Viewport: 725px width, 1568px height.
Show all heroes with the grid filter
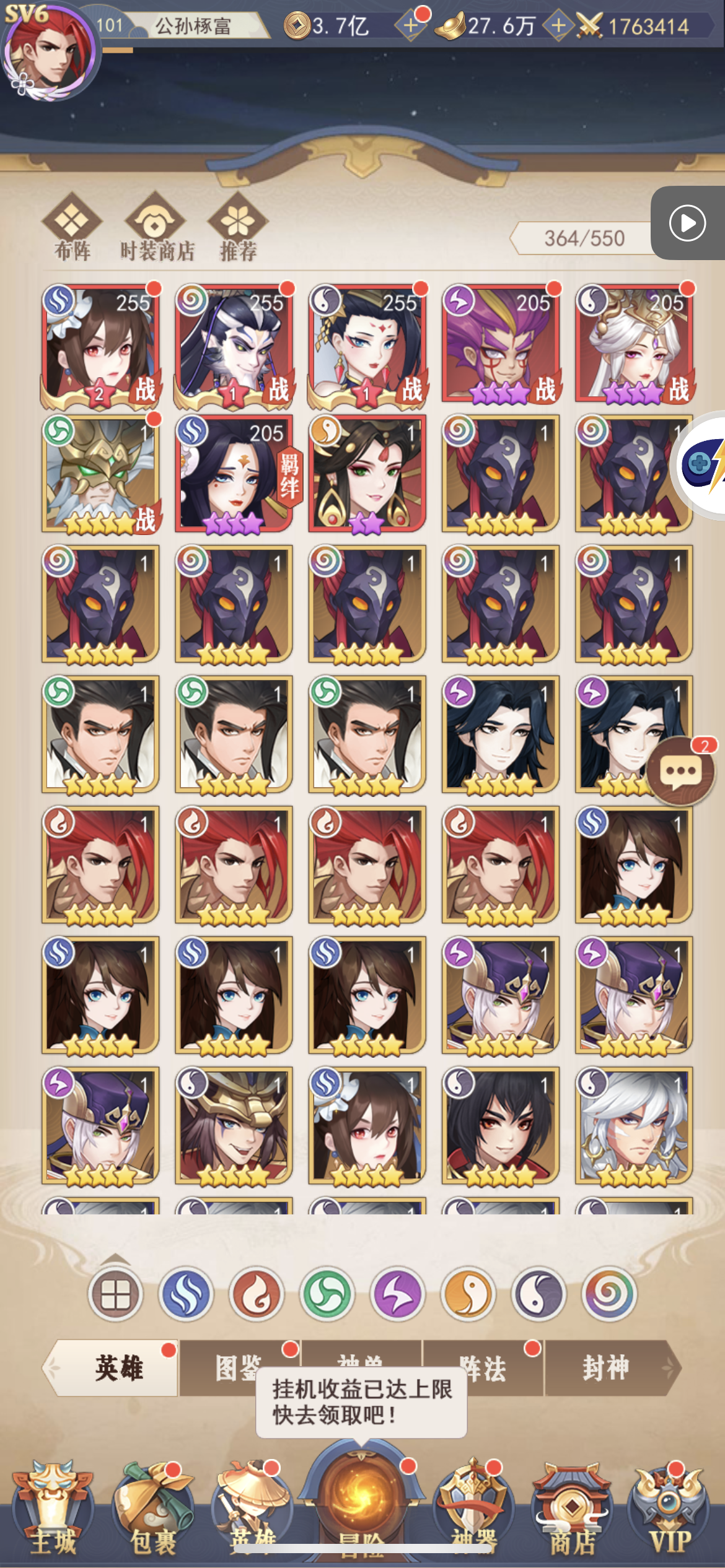pyautogui.click(x=115, y=1294)
